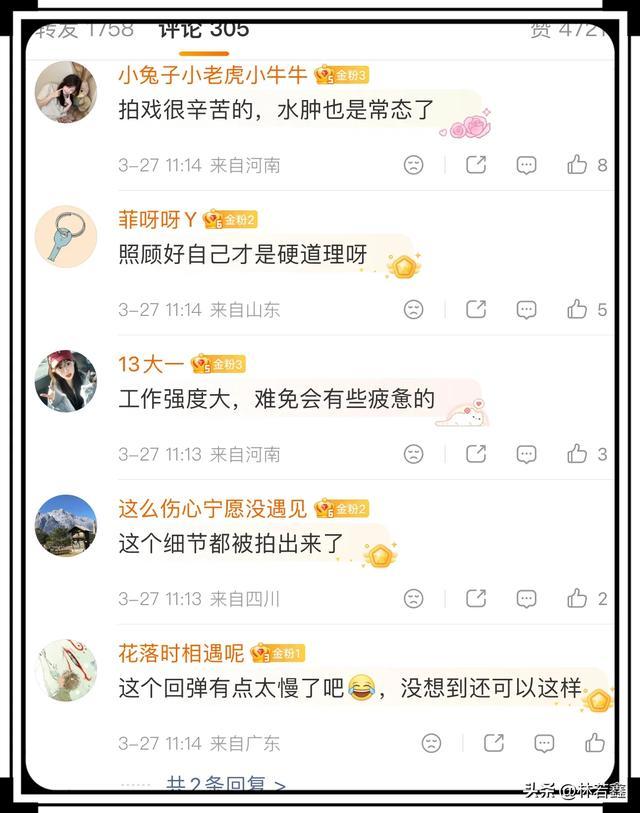This screenshot has height=813, width=640.
Task: Tap 13大一's profile picture
Action: [x=66, y=381]
